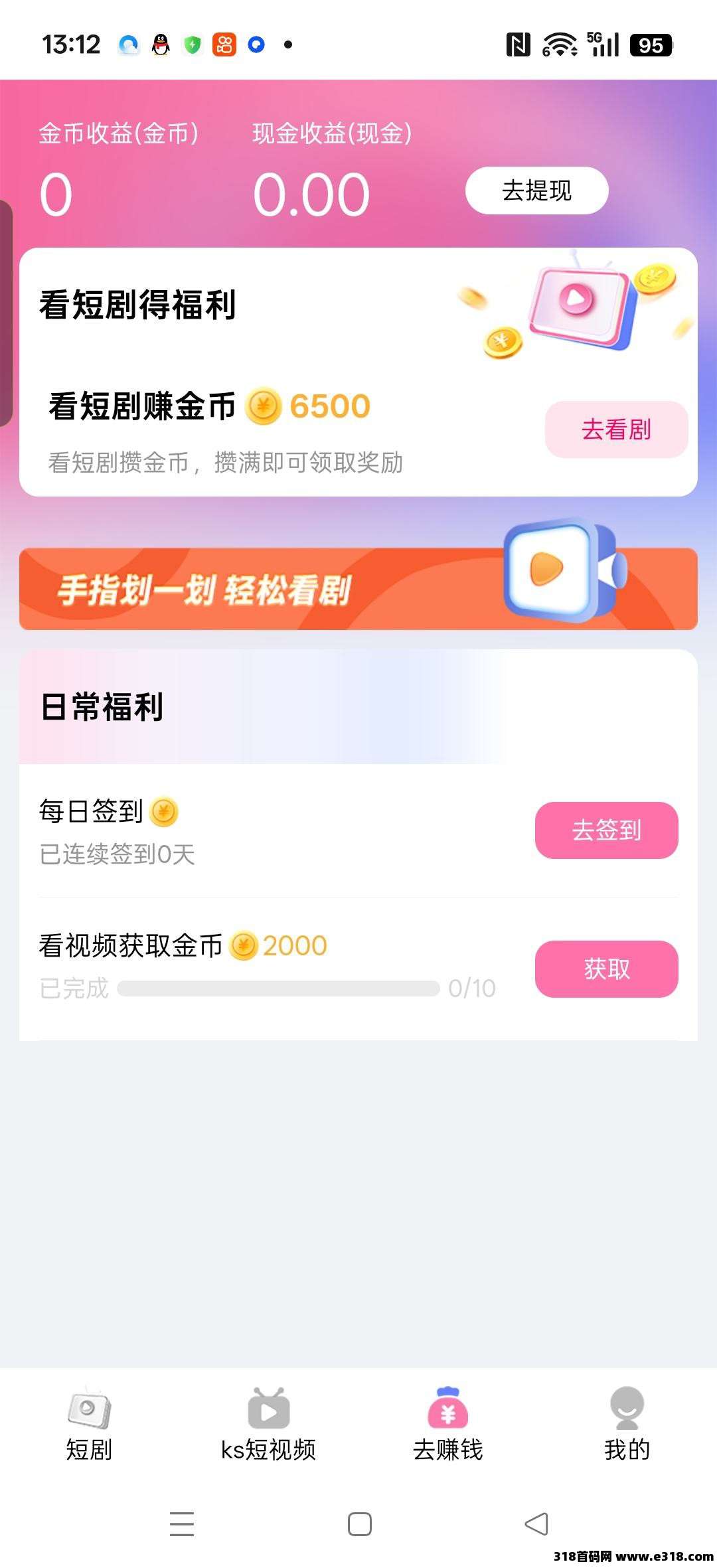Tap 去提现 to withdraw cash
This screenshot has height=1568, width=717.
(x=538, y=191)
